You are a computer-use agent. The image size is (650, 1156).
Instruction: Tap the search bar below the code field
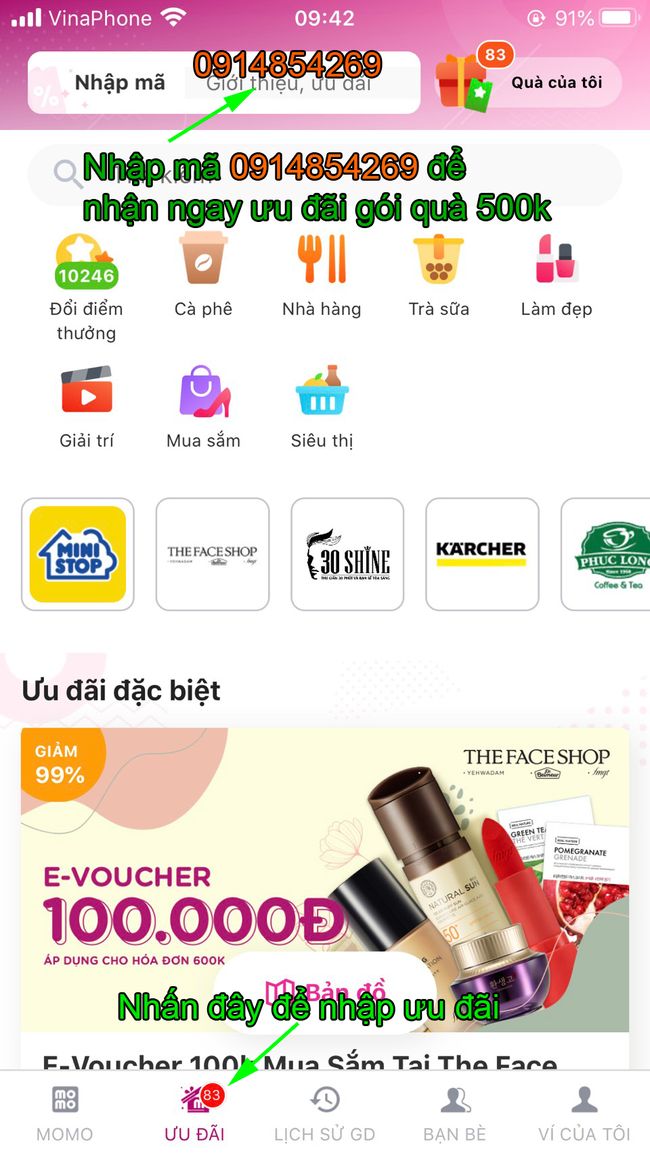click(x=324, y=175)
